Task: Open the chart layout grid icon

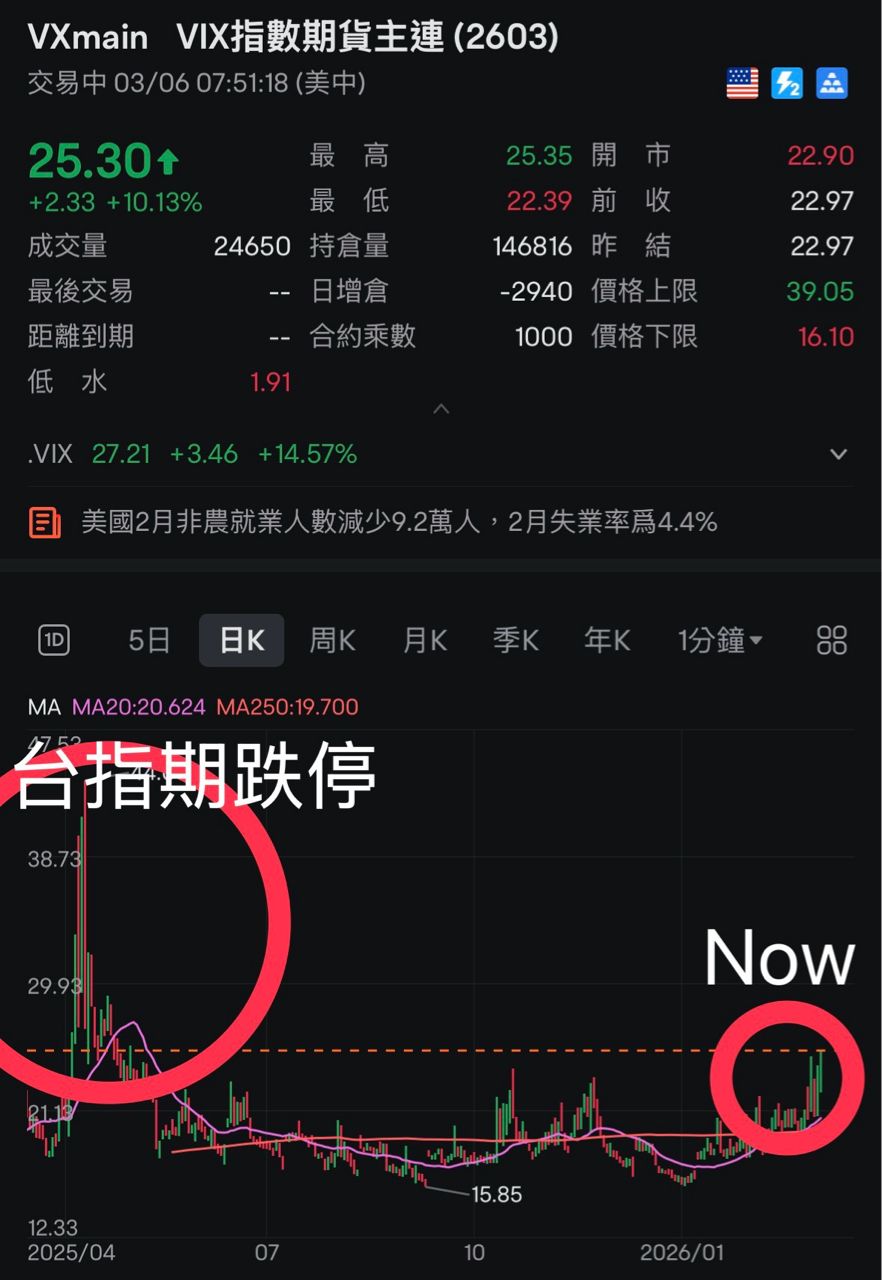Action: click(831, 640)
